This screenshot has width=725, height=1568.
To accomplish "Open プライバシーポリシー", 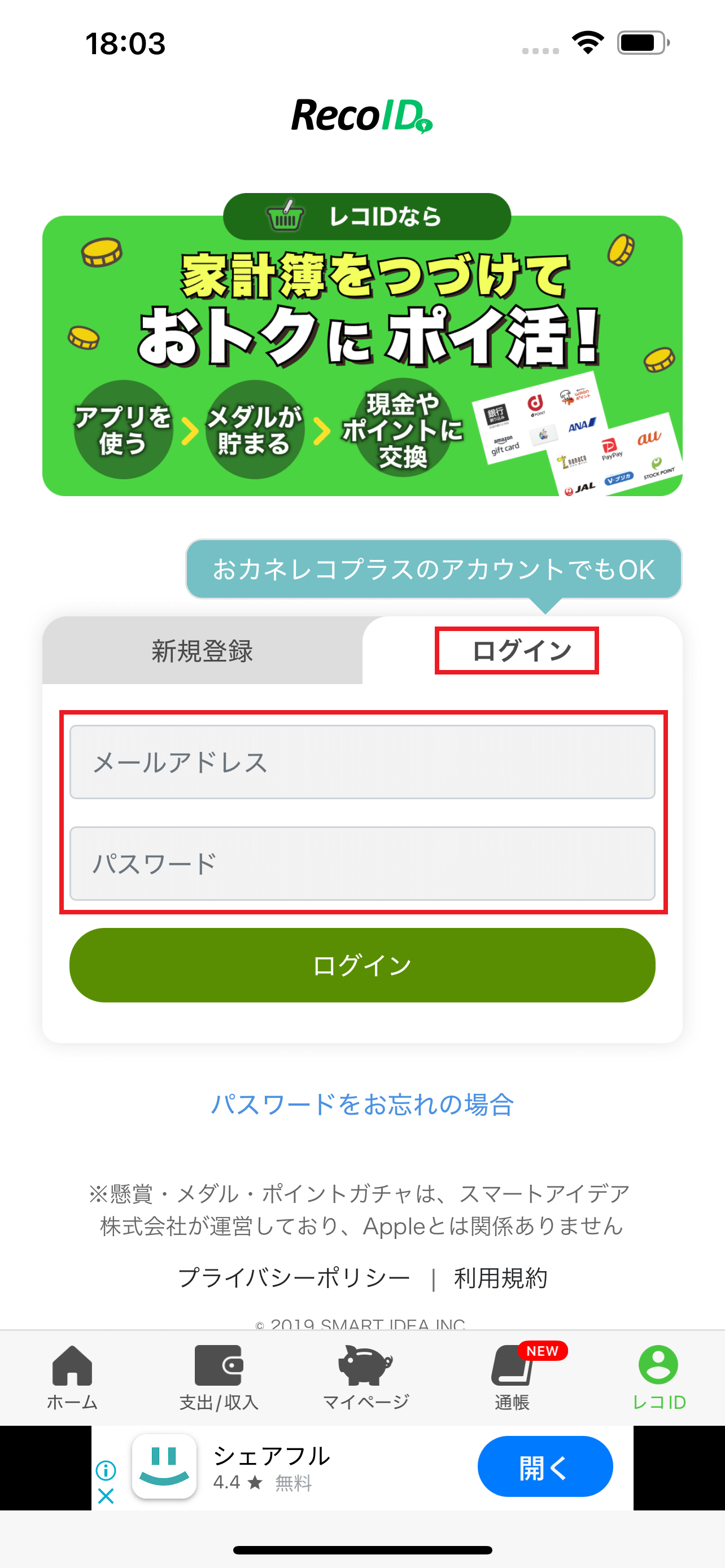I will click(x=294, y=1278).
